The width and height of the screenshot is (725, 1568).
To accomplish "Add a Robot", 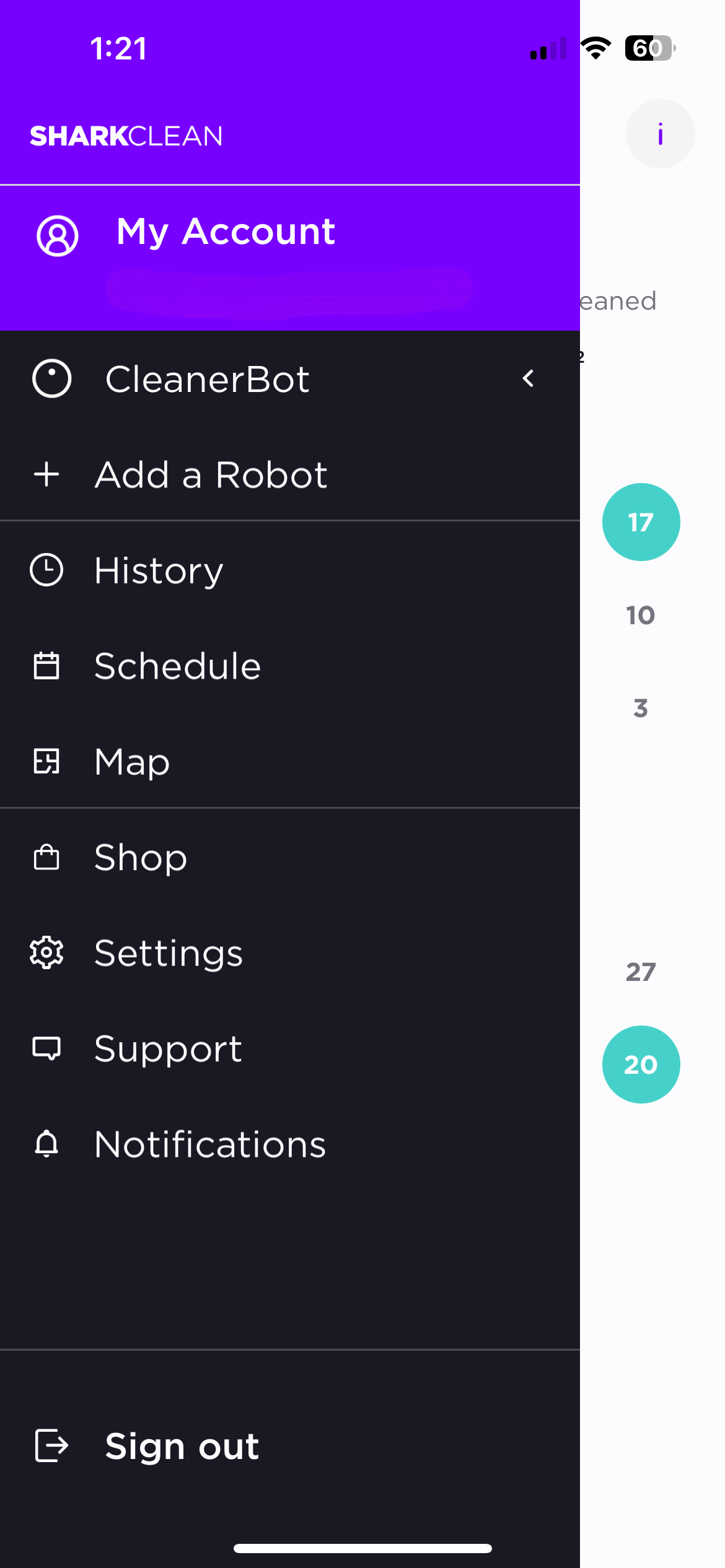I will point(290,475).
